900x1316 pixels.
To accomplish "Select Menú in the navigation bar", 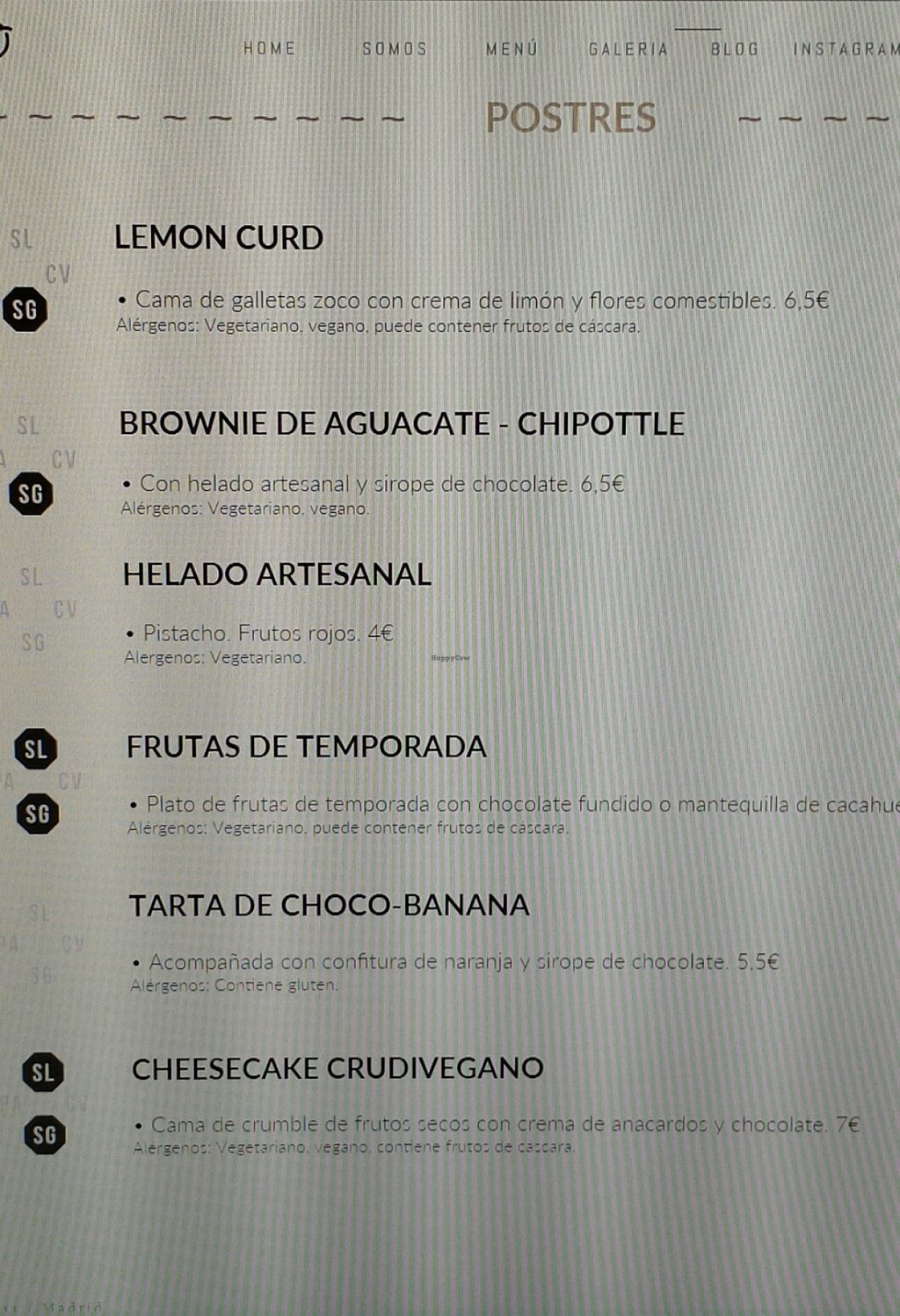I will click(x=512, y=48).
